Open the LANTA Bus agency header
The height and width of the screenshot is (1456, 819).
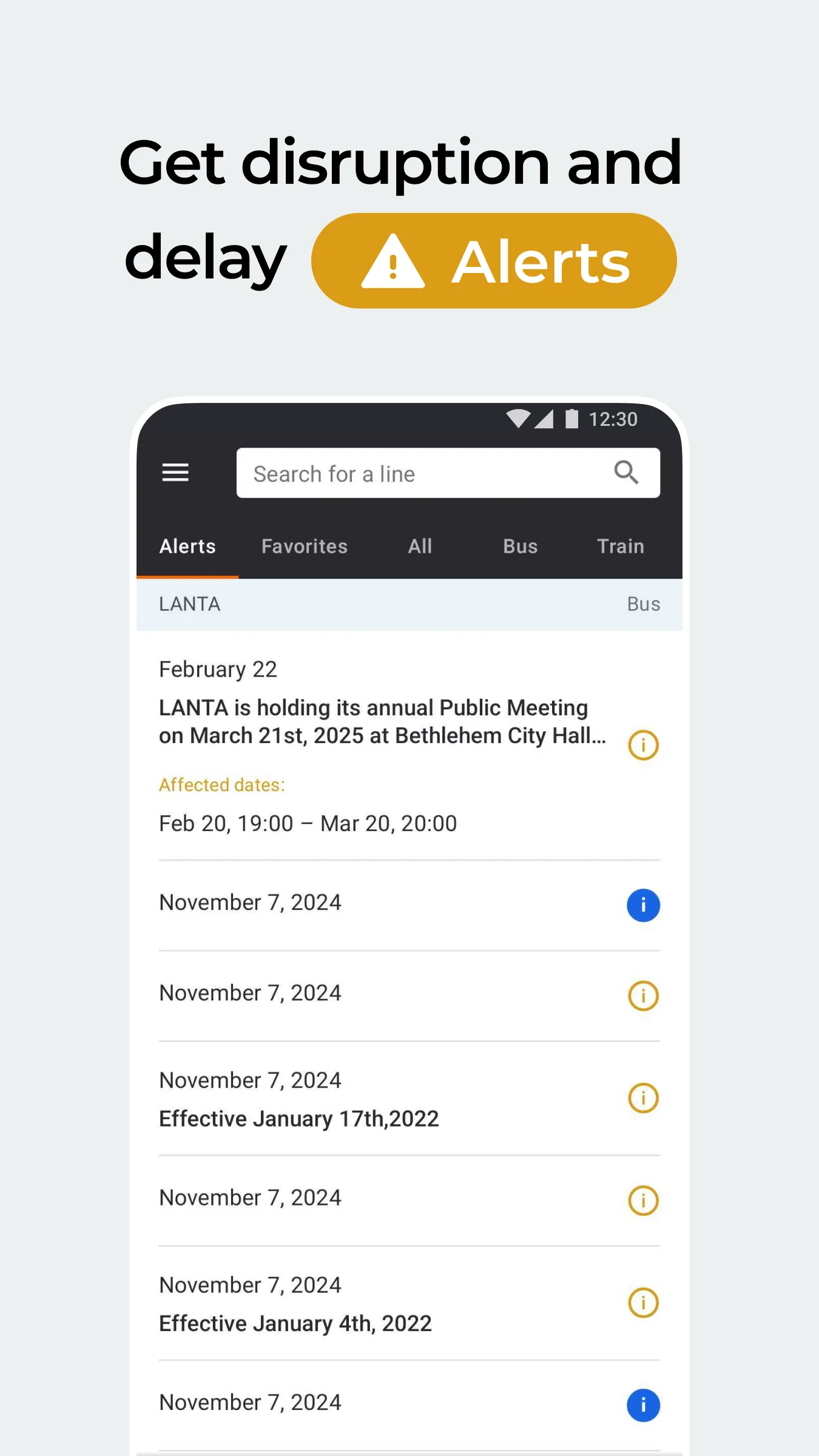pos(409,604)
